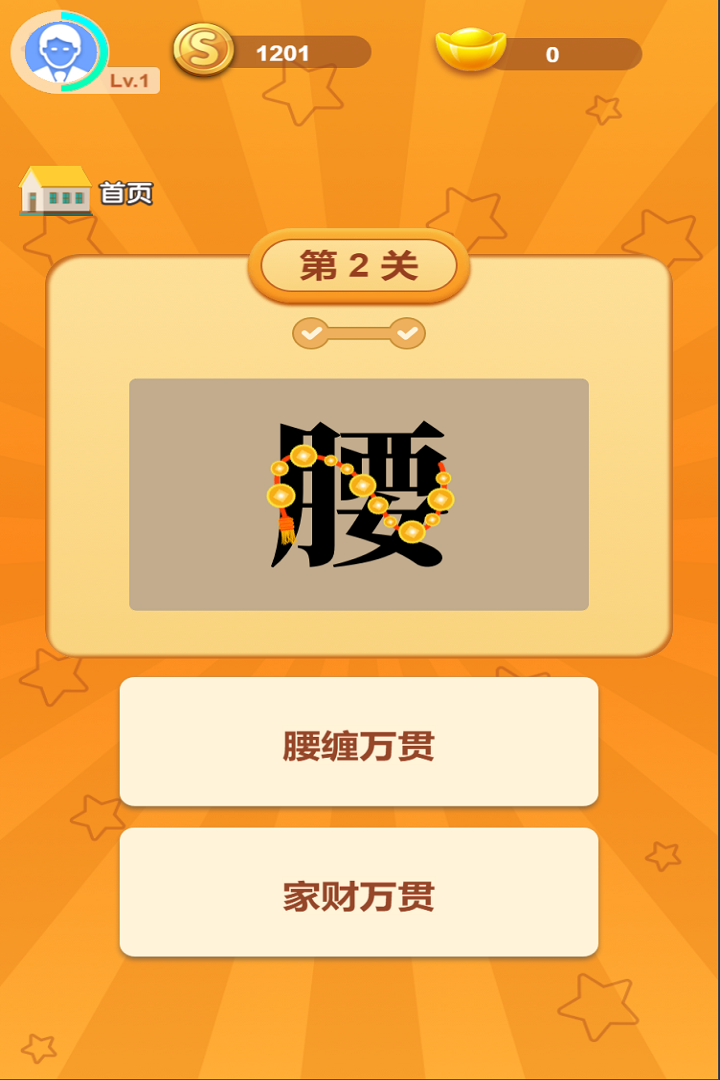
Task: Choose the answer 腰缠万贯
Action: (x=359, y=742)
